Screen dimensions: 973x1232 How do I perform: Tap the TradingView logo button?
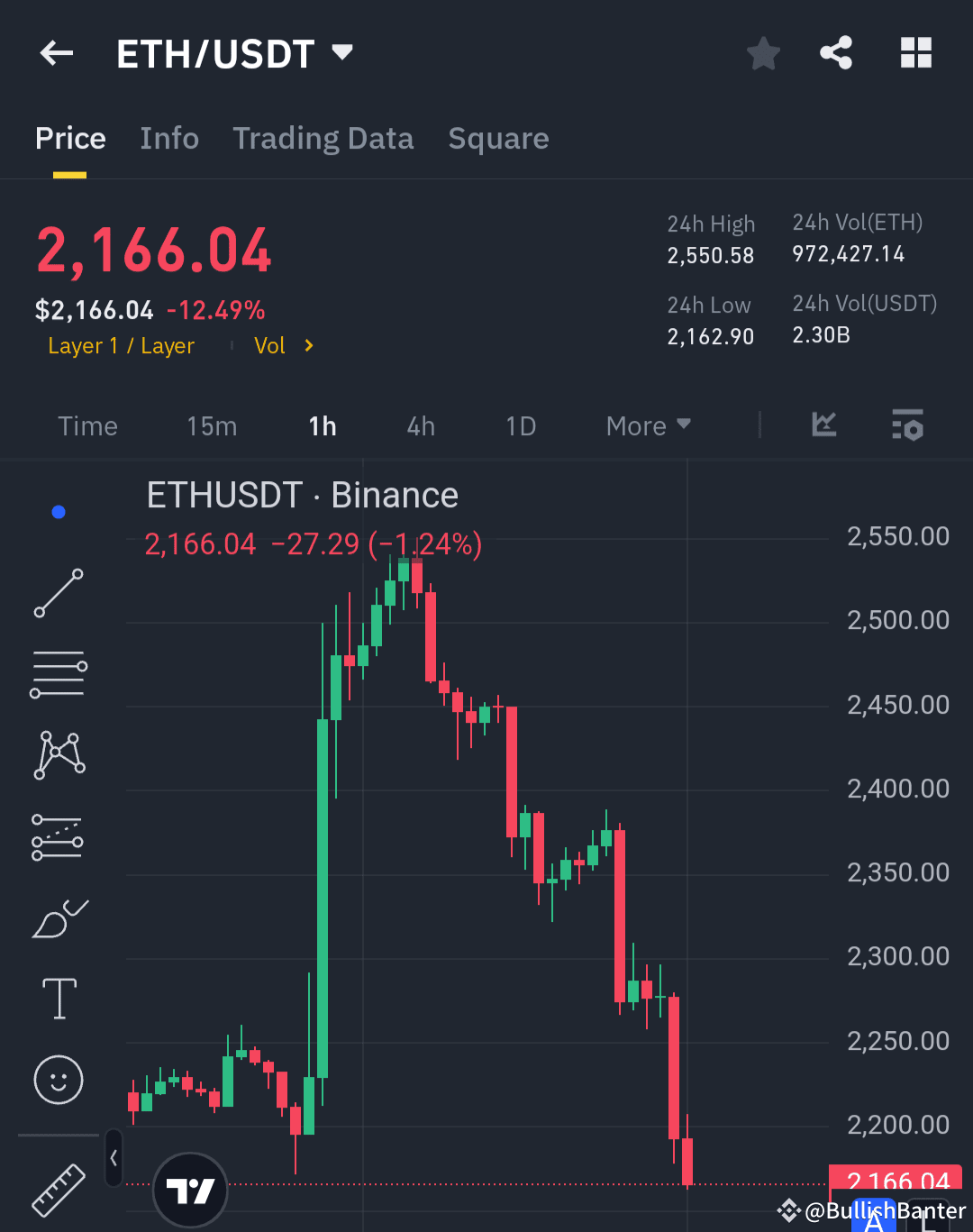click(x=190, y=1190)
